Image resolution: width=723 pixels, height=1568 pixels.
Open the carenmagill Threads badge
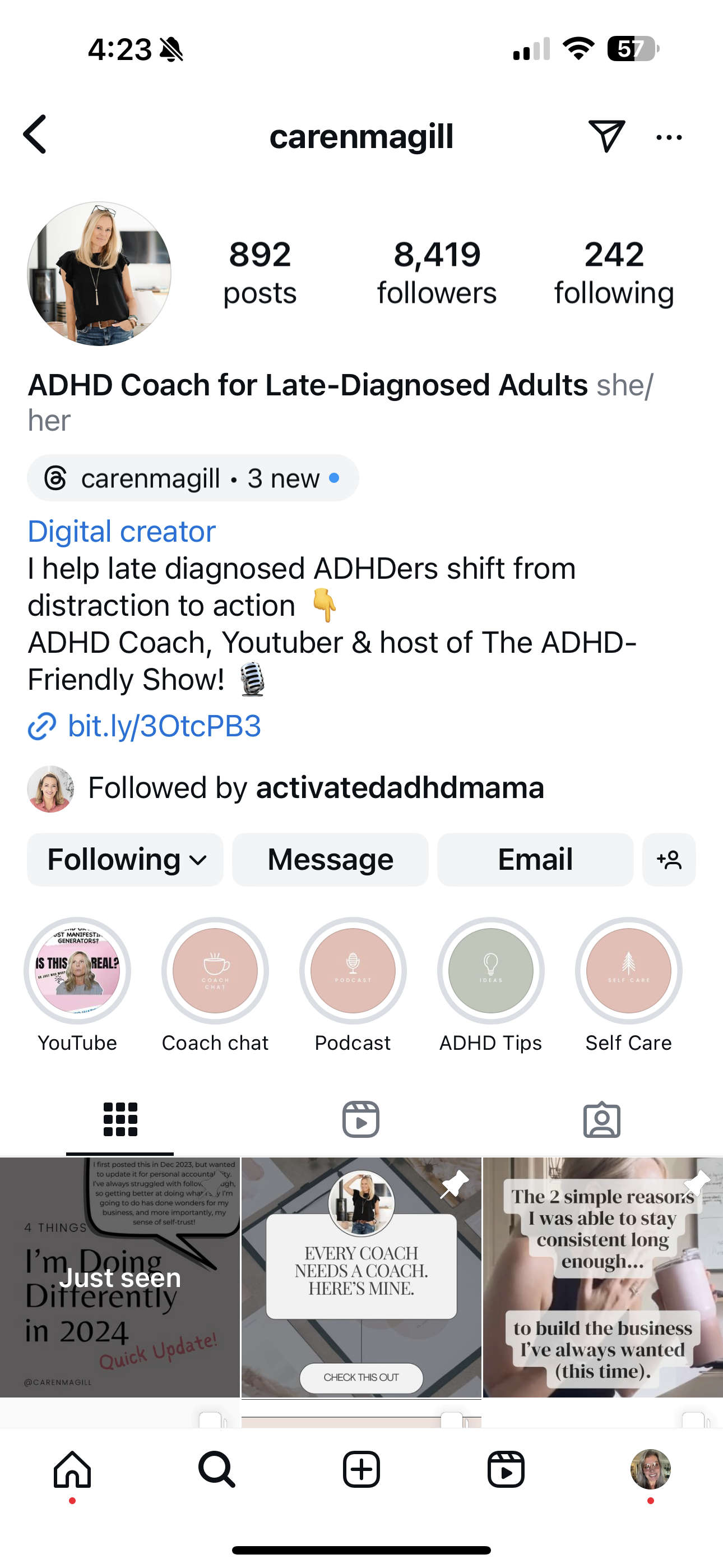pyautogui.click(x=193, y=478)
